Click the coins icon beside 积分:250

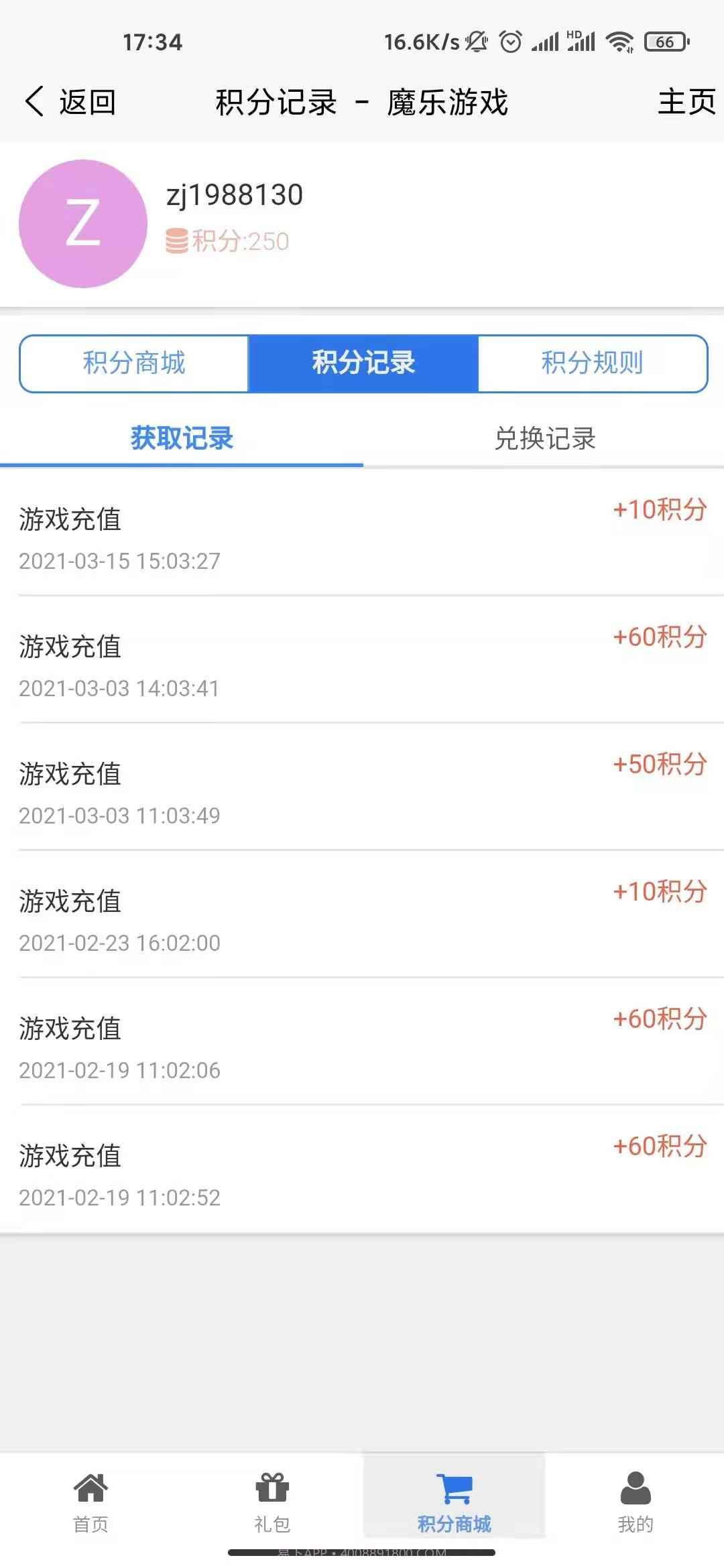point(178,241)
